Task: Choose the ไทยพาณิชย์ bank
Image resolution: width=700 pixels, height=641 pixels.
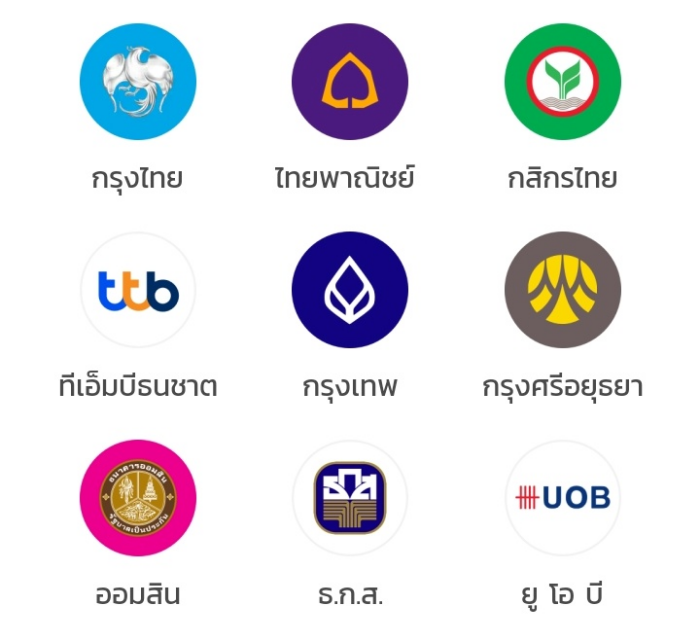Action: coord(350,82)
